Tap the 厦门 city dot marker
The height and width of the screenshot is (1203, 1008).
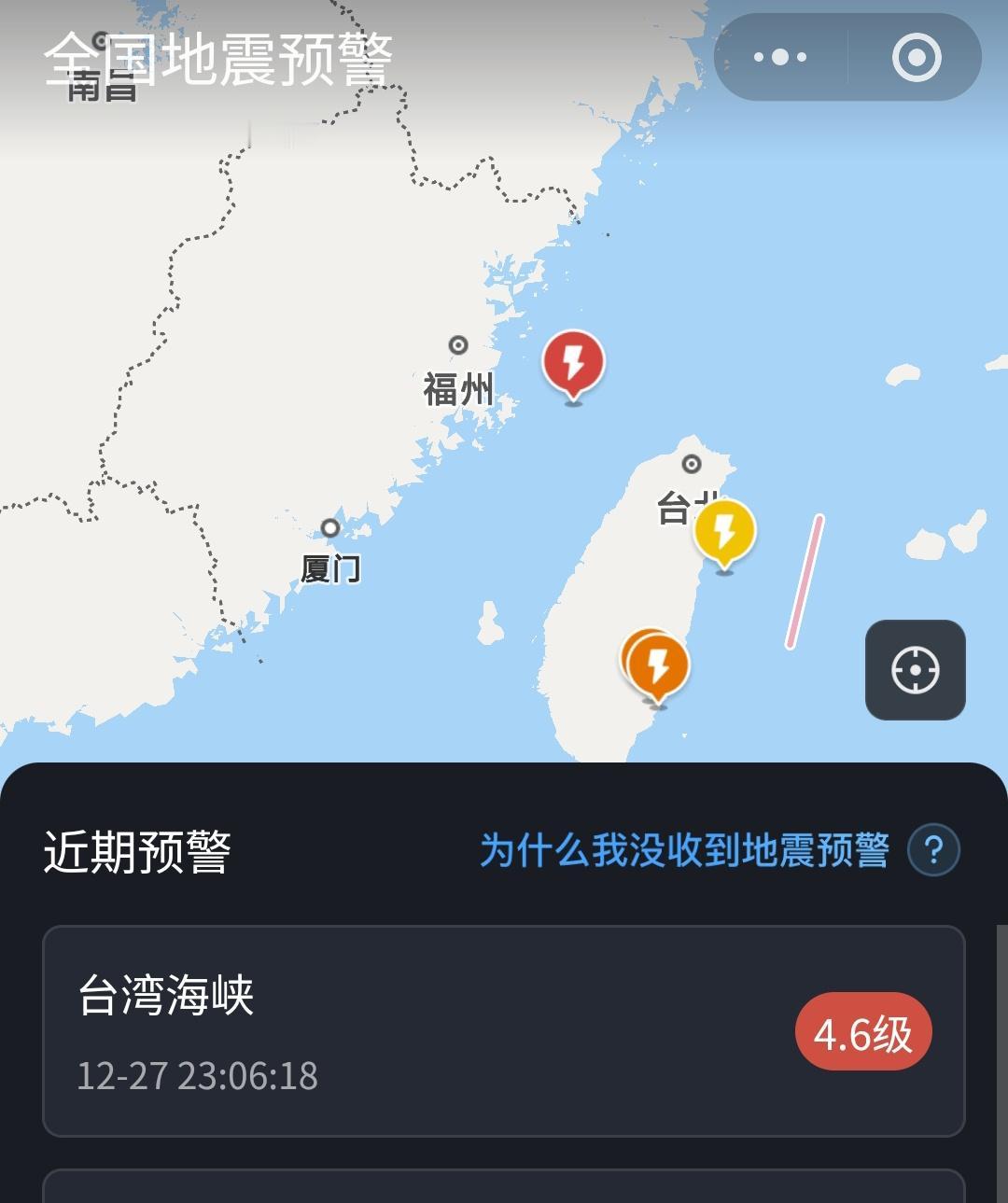click(x=329, y=527)
